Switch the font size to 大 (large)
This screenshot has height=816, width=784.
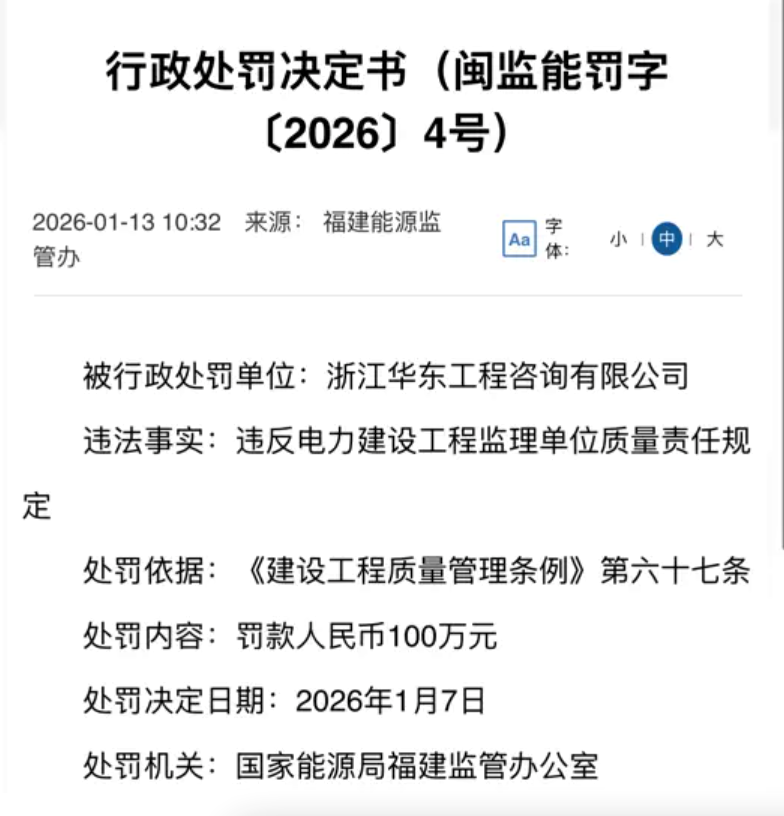click(714, 240)
